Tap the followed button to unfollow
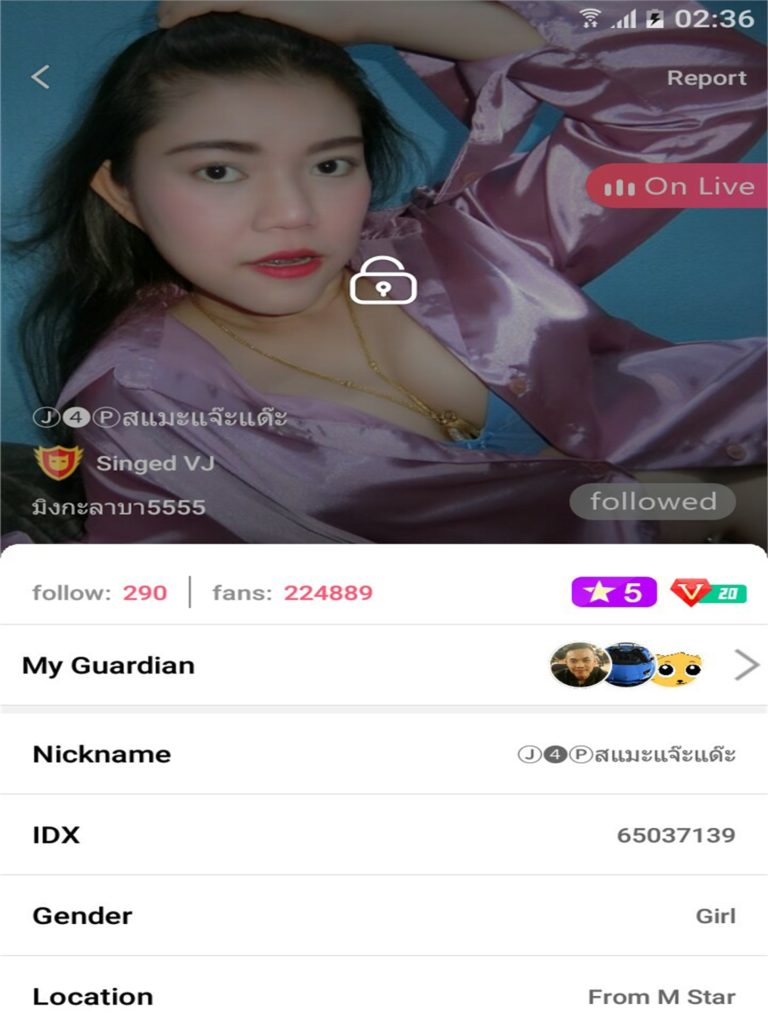The image size is (768, 1024). pos(652,502)
